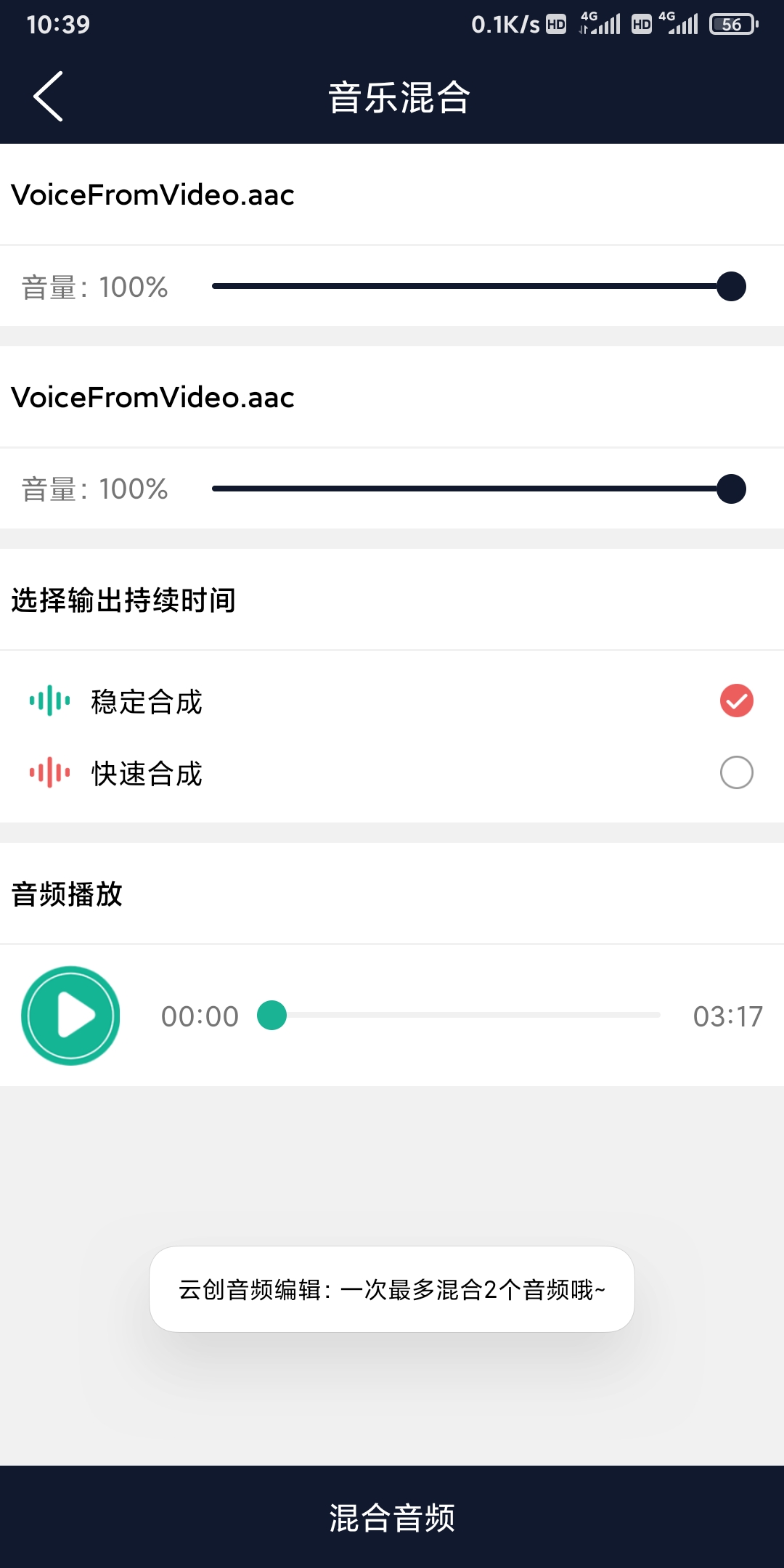Viewport: 784px width, 1568px height.
Task: Tap the battery indicator showing 56
Action: (x=732, y=24)
